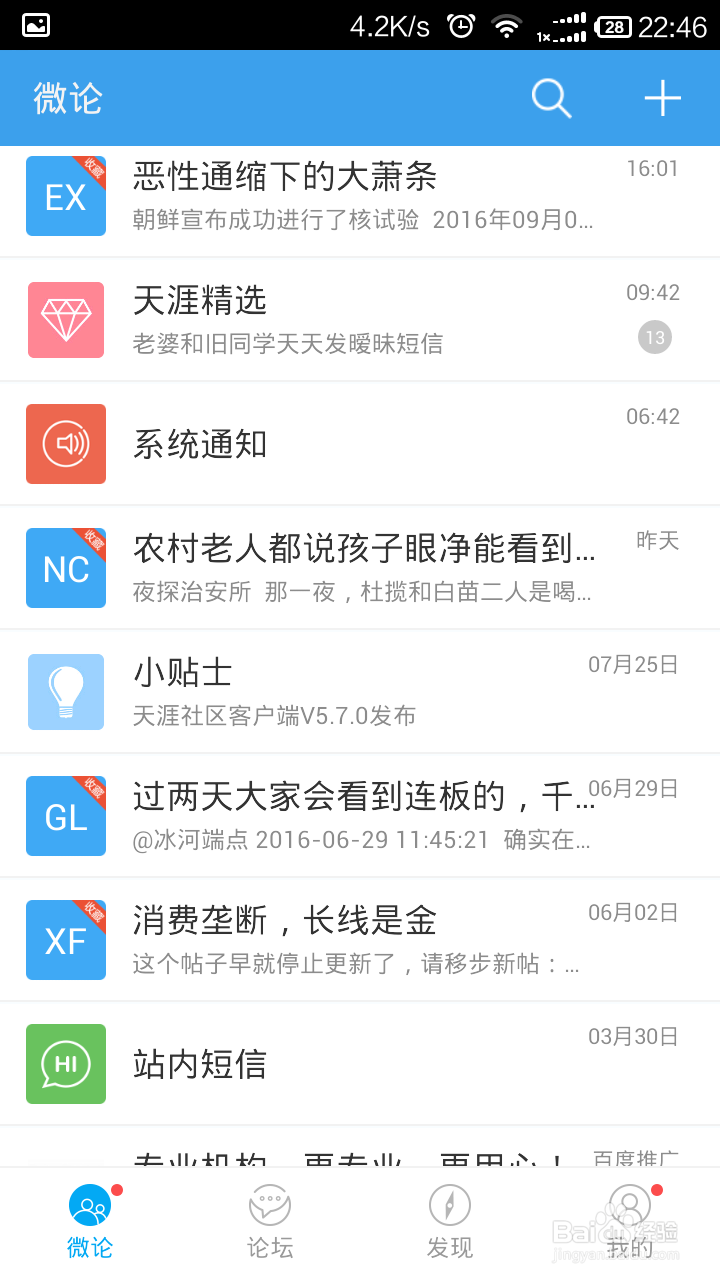Screen dimensions: 720x1280
Task: Open the thread 农村老人都说孩子眼净能看到
Action: (360, 568)
